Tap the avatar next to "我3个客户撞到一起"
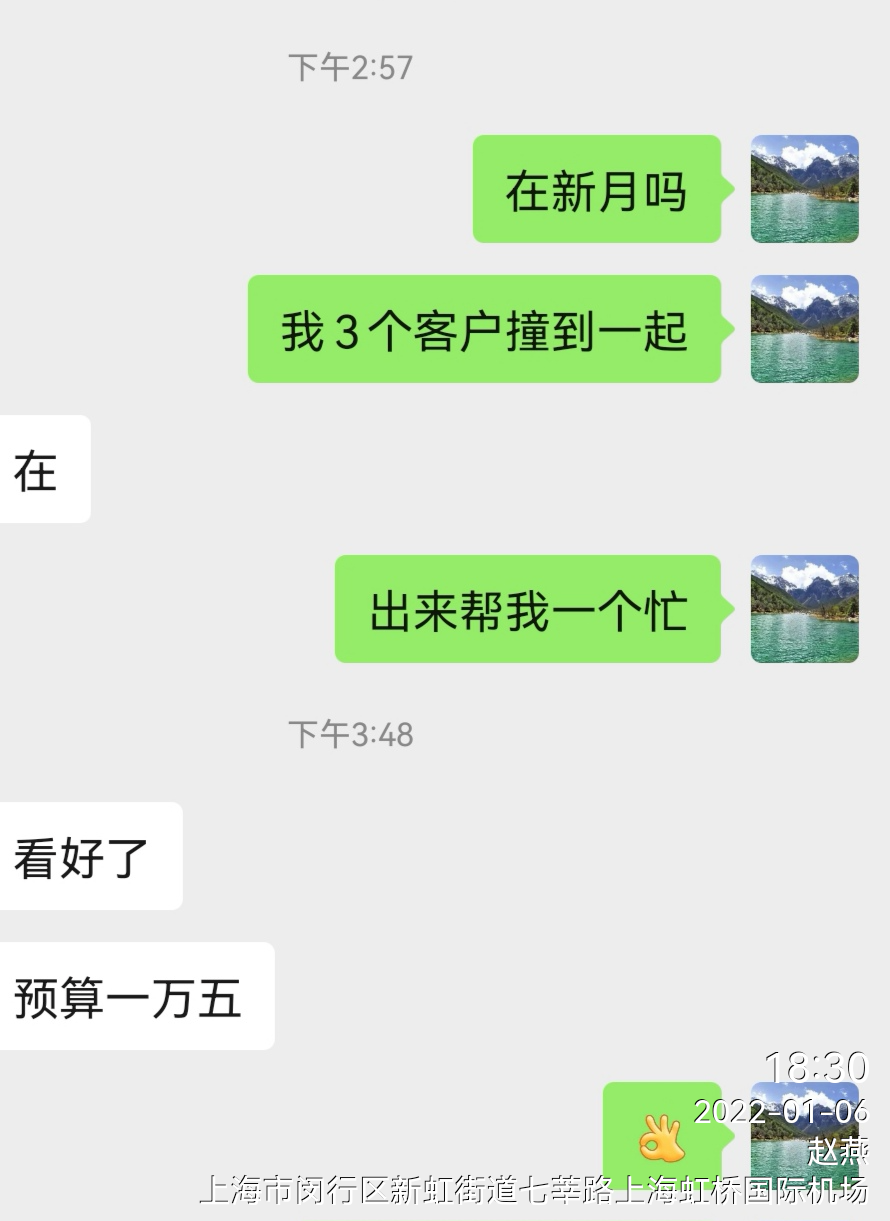 [804, 329]
